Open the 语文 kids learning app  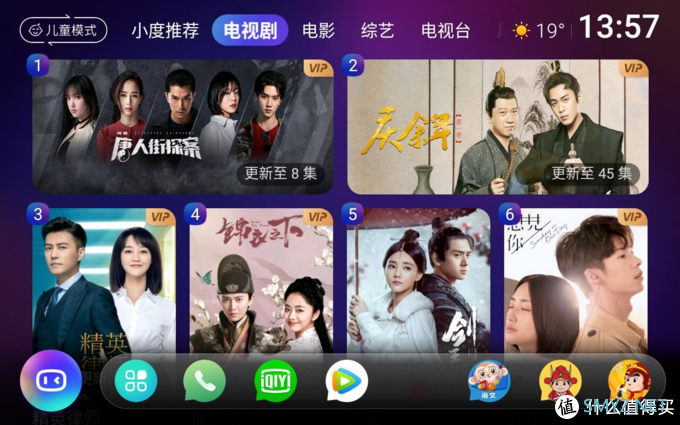489,381
